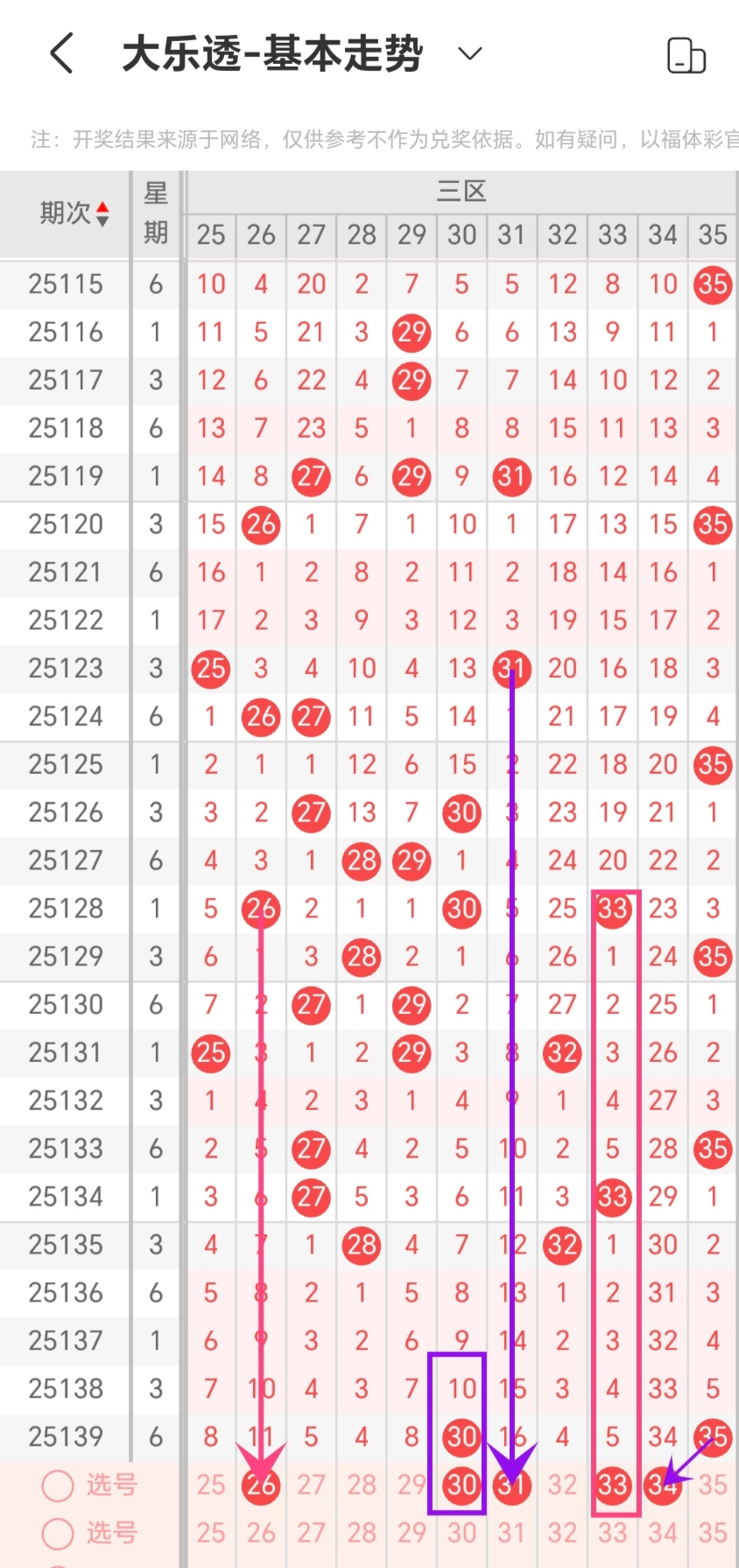Deselect red ball 33 in first 选号 row

612,1485
